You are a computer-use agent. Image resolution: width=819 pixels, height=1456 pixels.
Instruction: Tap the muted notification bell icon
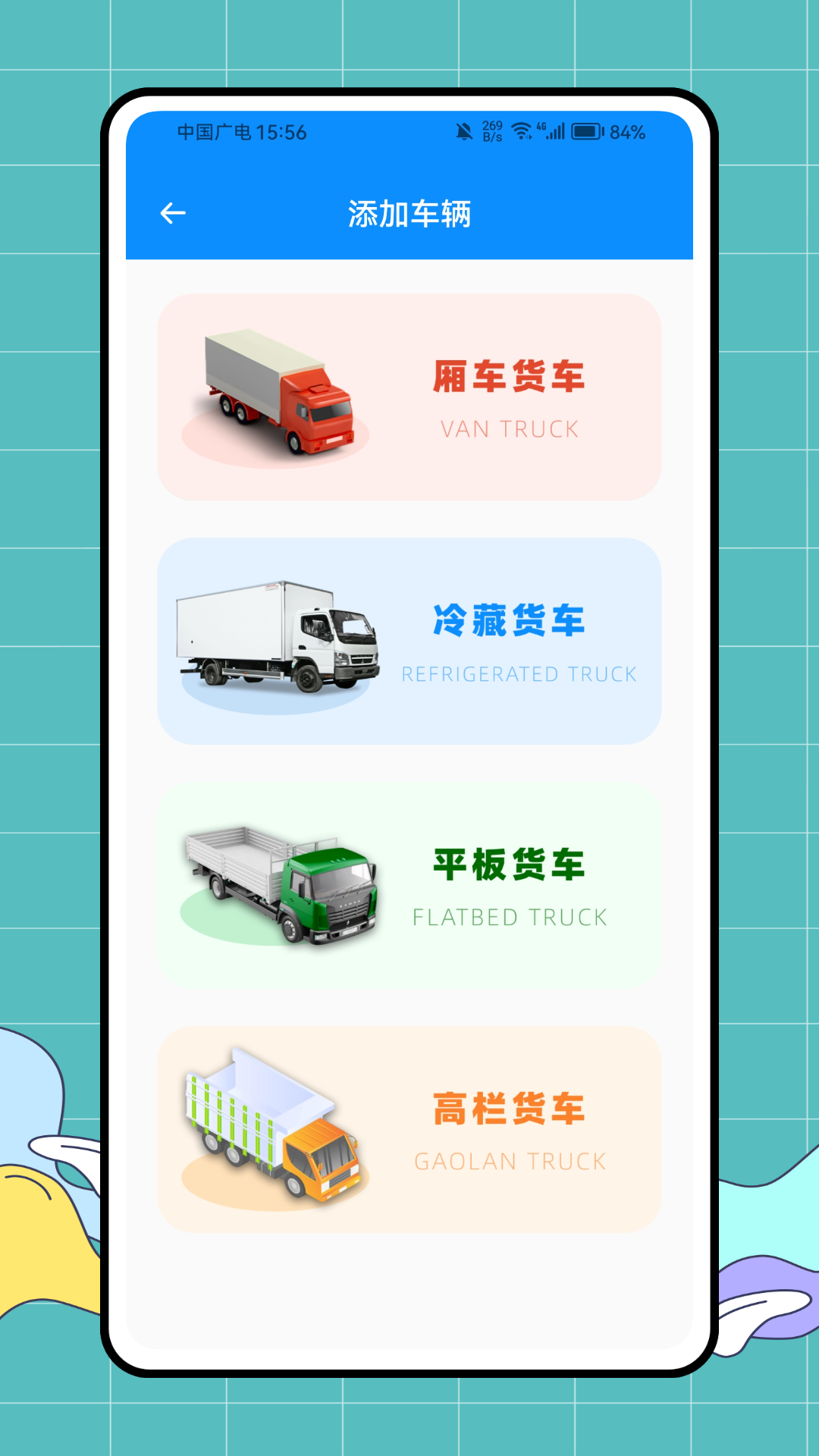pyautogui.click(x=466, y=130)
